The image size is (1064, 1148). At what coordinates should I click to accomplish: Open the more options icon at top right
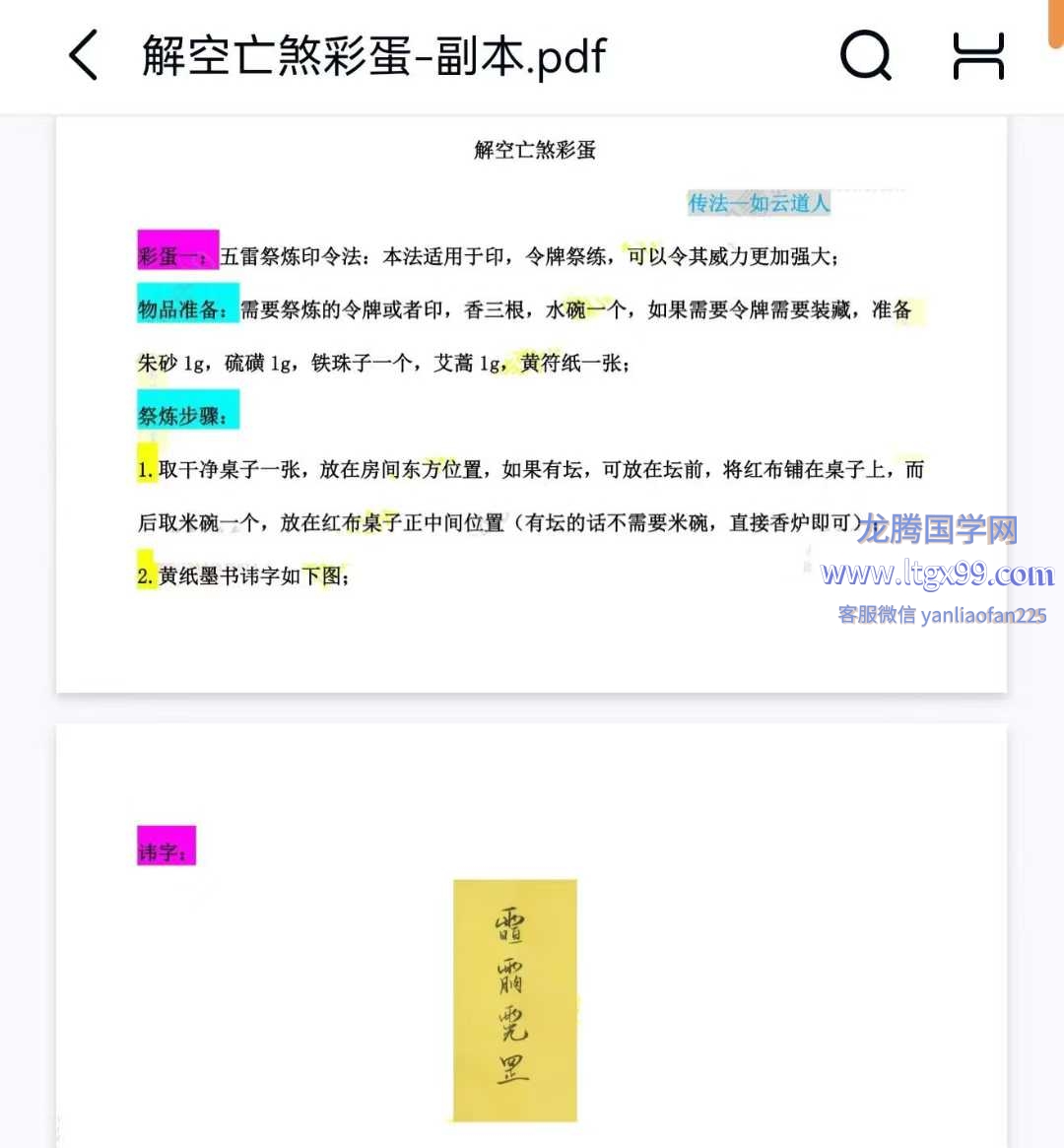(977, 55)
